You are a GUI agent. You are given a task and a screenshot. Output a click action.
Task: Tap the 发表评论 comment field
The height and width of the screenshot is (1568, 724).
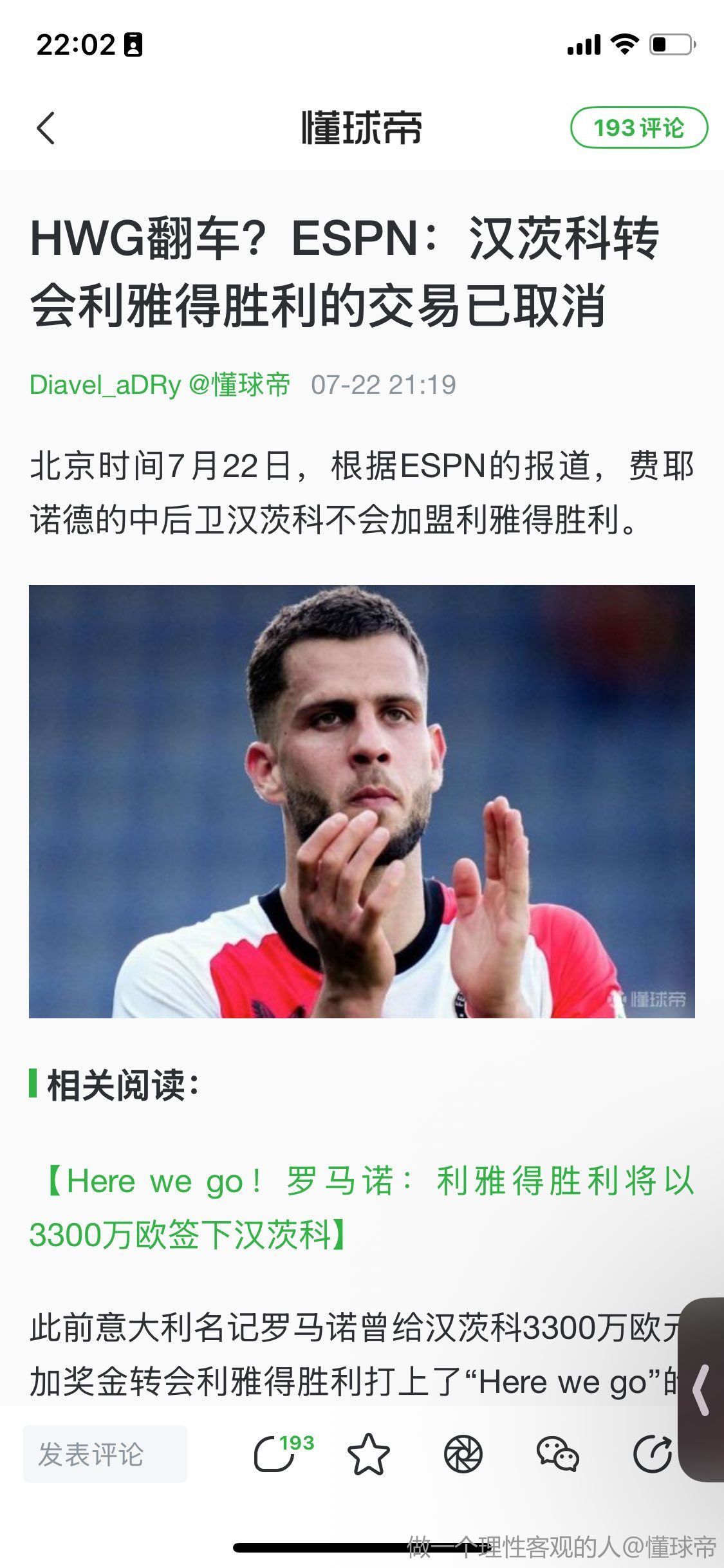coord(105,1454)
